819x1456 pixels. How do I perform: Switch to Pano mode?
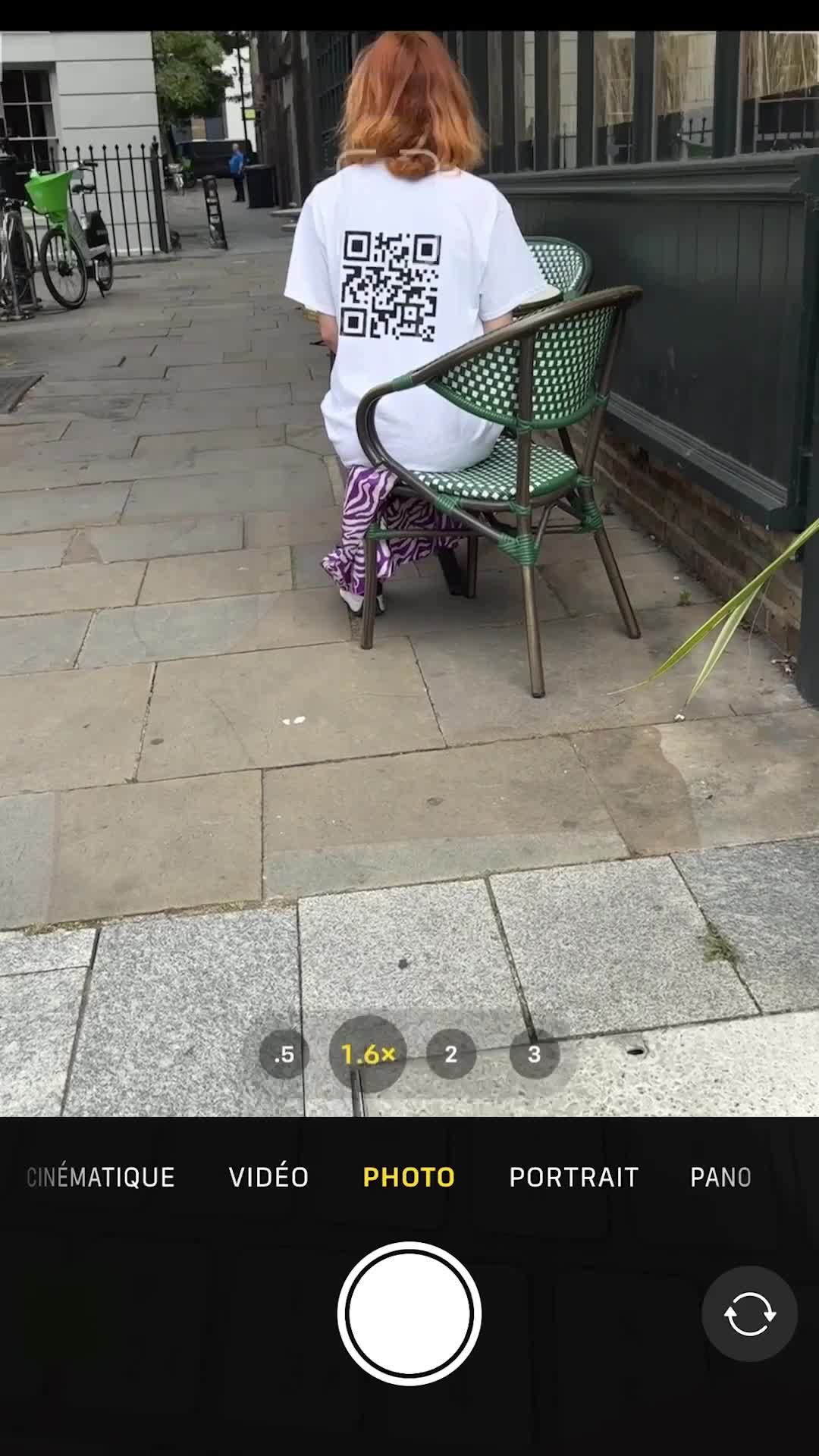tap(720, 1177)
